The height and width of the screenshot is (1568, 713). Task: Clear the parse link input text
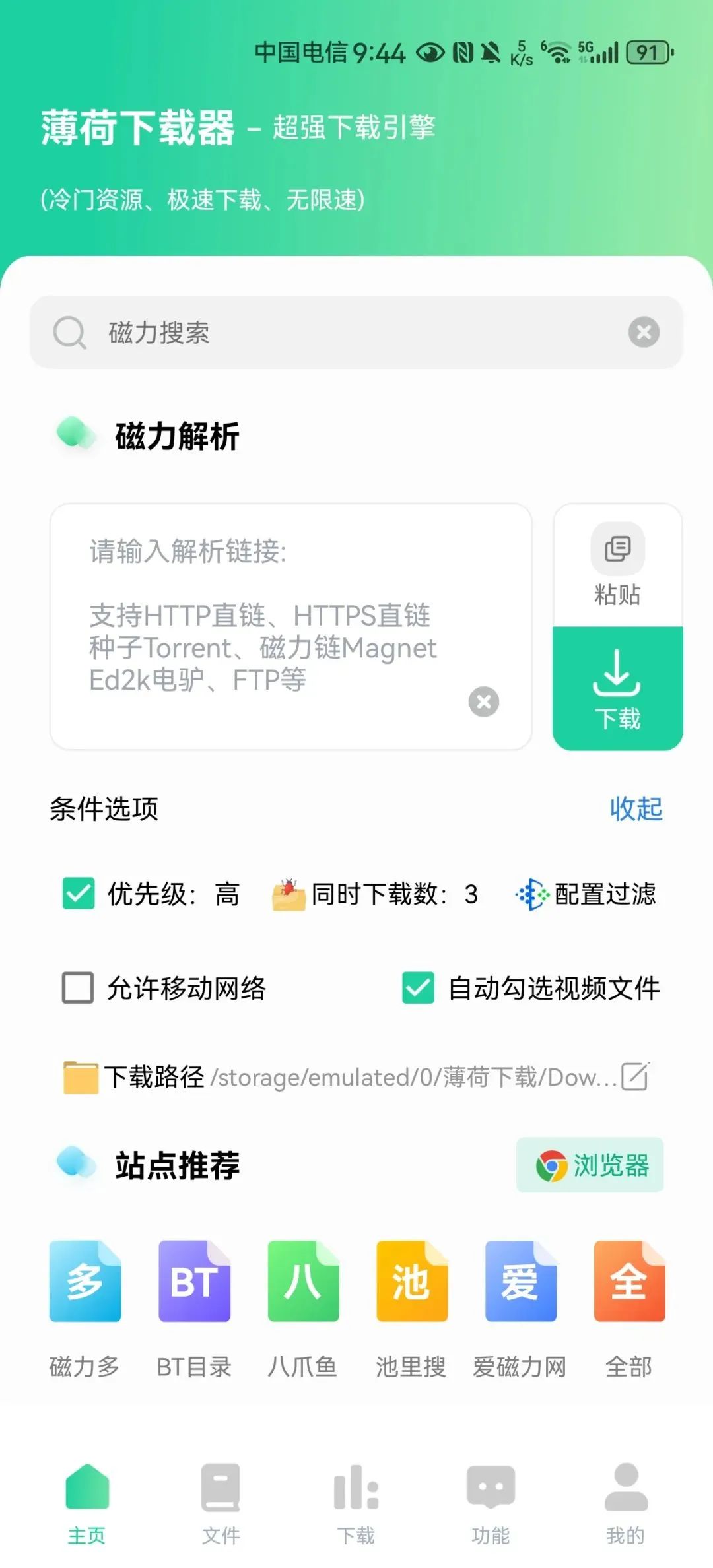484,702
